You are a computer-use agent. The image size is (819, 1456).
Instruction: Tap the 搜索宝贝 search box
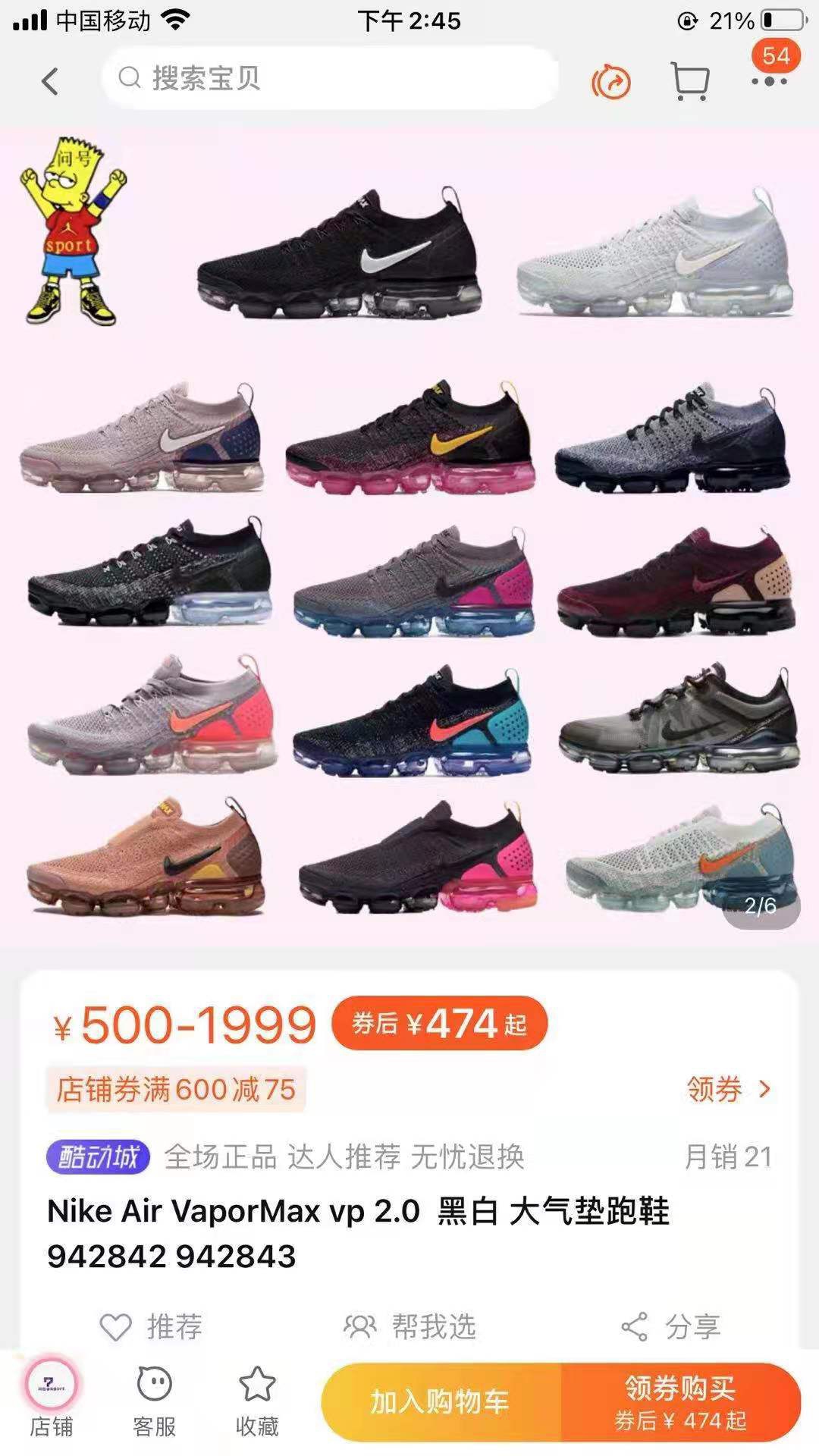[x=330, y=78]
